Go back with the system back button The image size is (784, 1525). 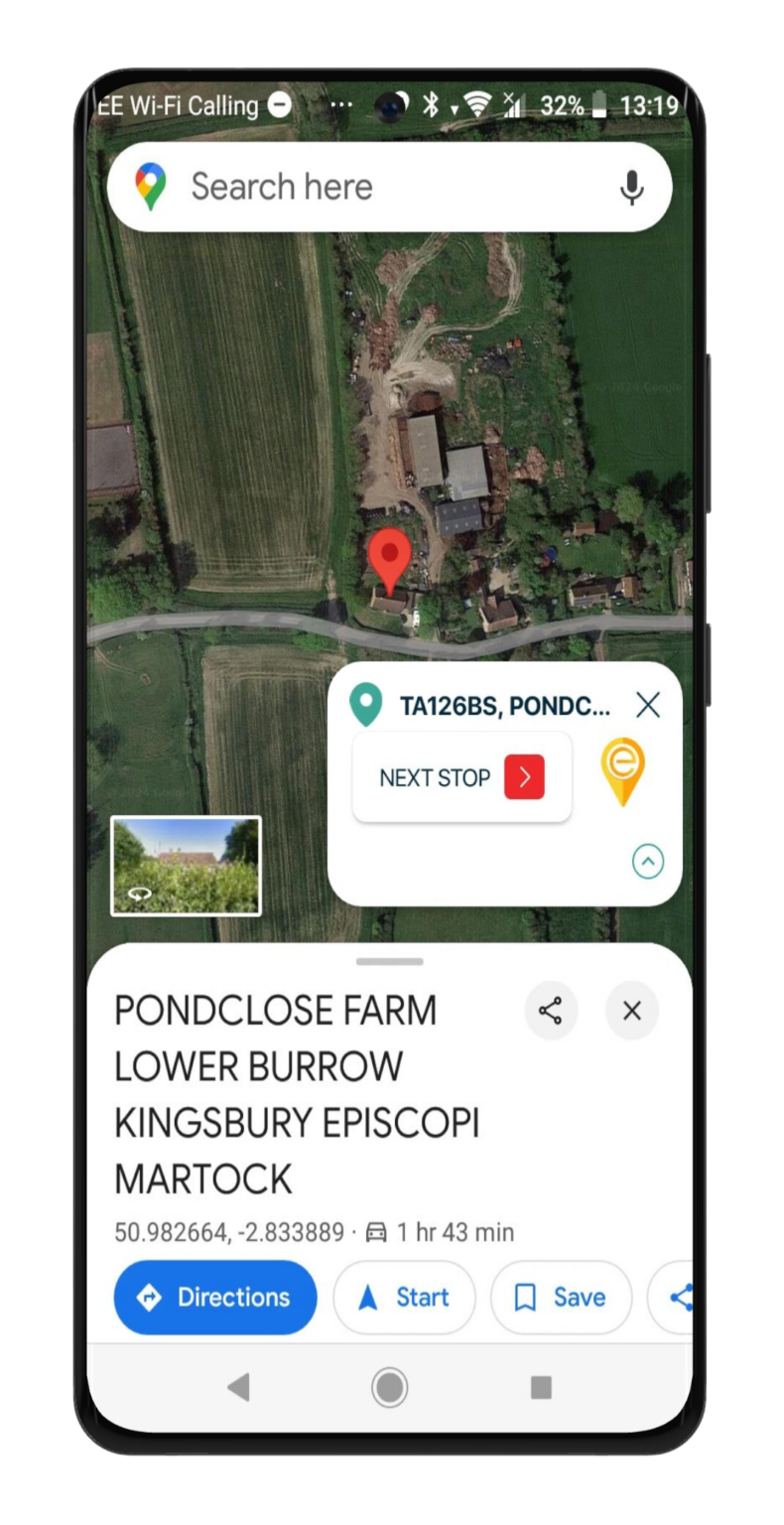(238, 1387)
